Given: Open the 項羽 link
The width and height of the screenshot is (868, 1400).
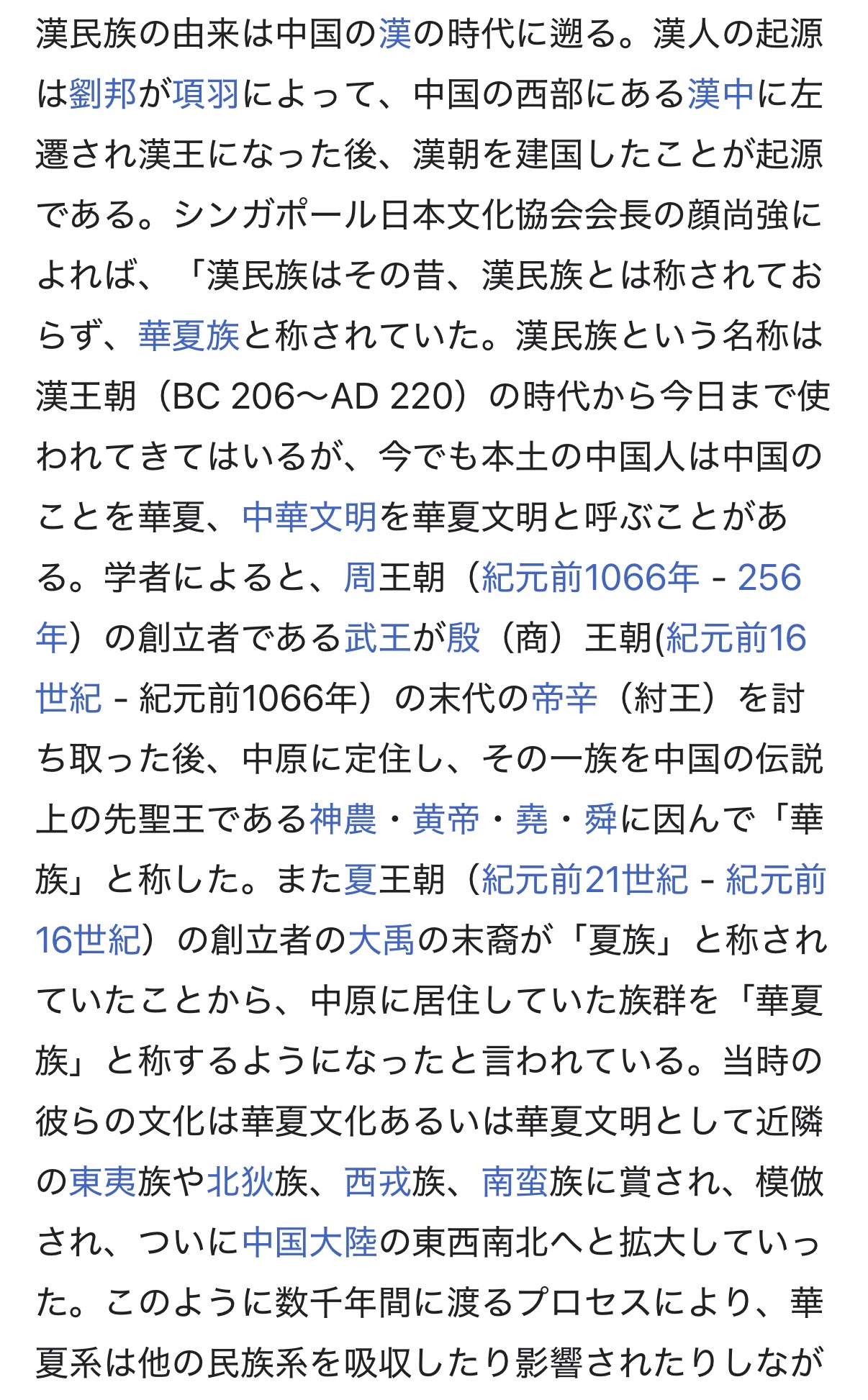Looking at the screenshot, I should tap(206, 94).
